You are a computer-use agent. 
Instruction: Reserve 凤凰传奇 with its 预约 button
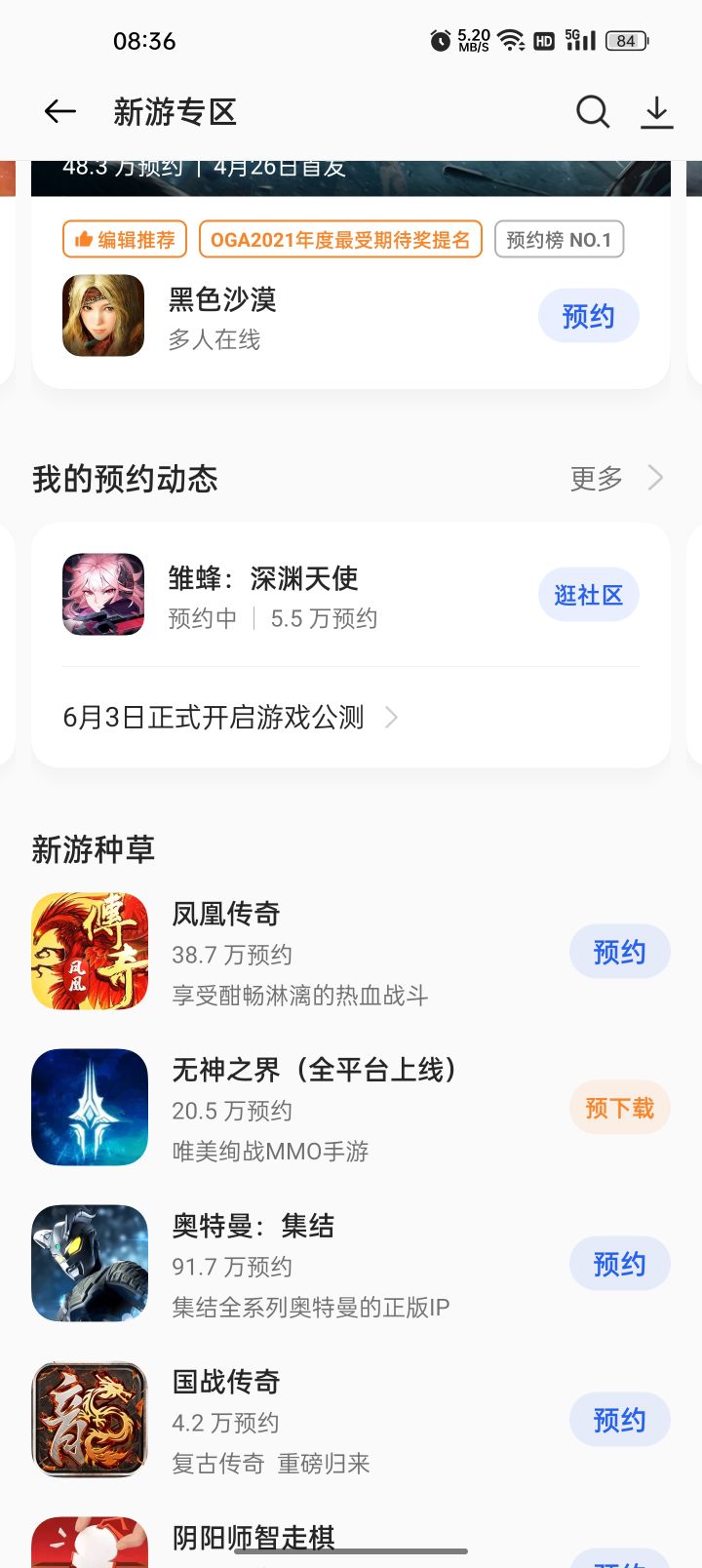click(619, 952)
